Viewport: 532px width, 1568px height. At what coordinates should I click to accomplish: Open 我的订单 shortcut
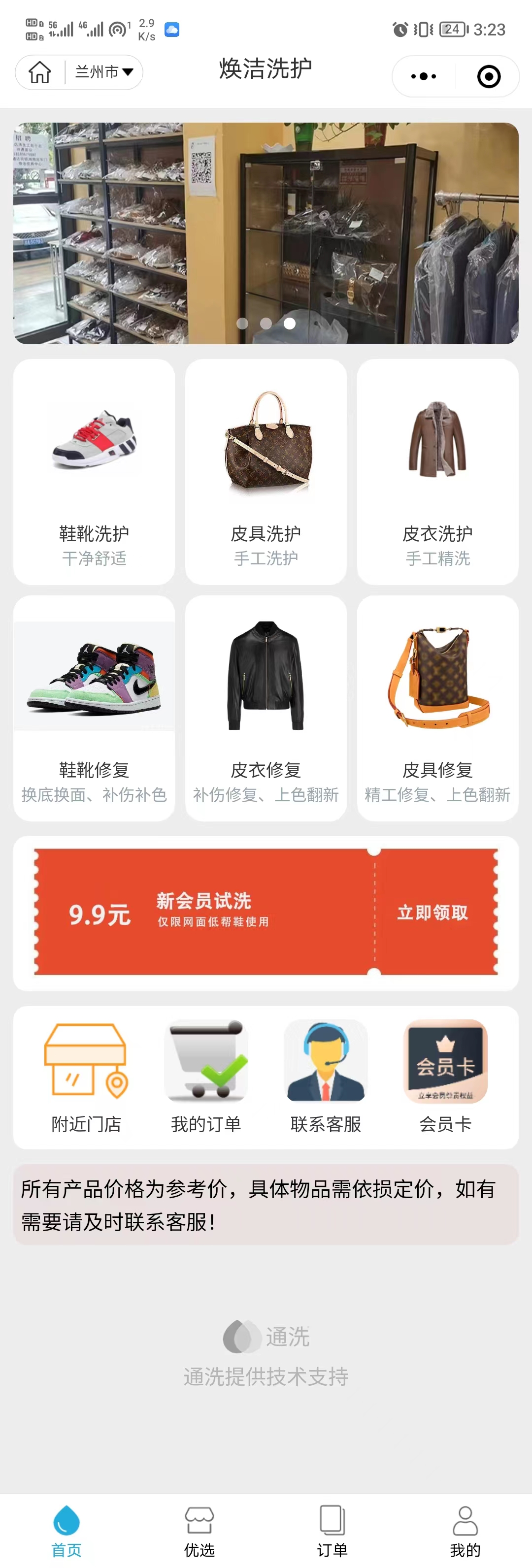(206, 1076)
